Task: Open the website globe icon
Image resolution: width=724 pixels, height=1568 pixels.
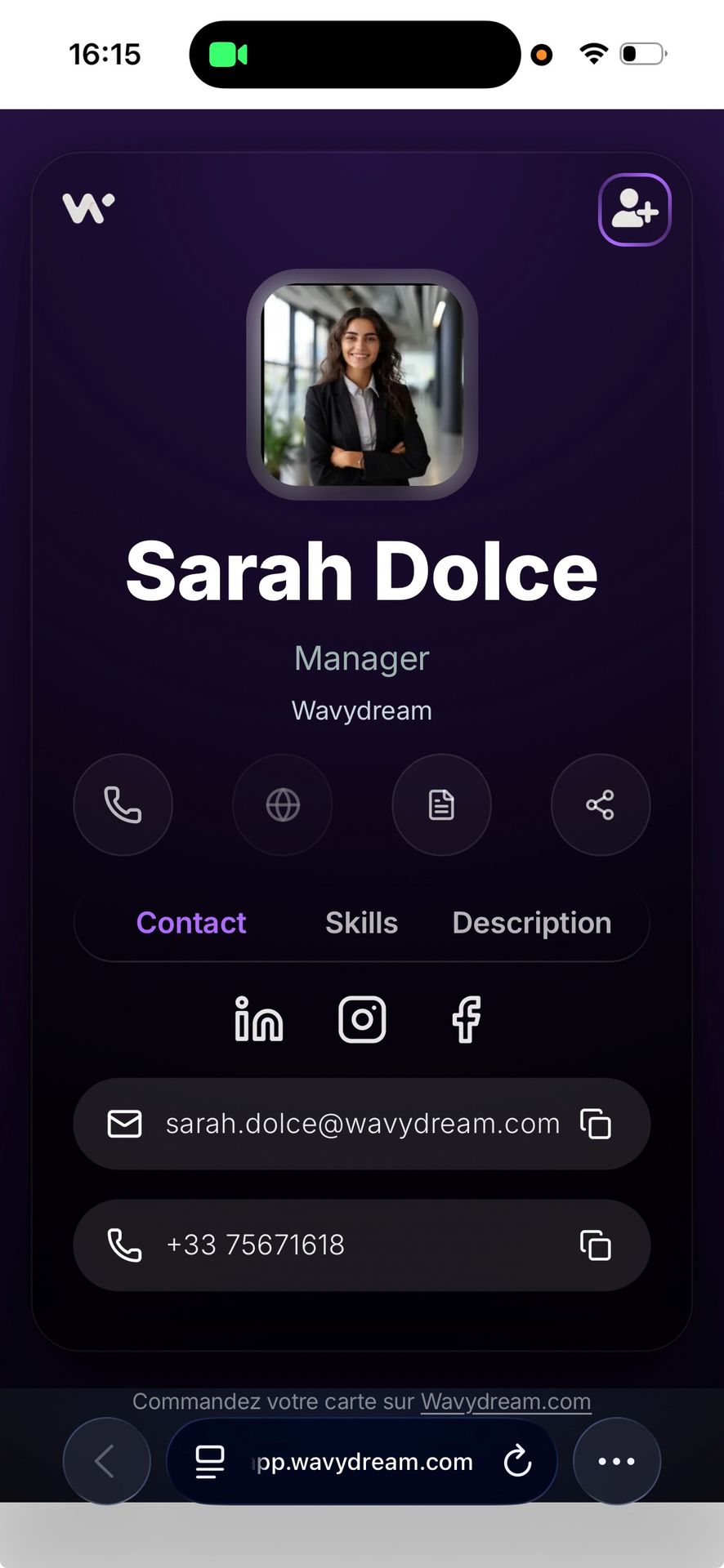Action: tap(283, 804)
